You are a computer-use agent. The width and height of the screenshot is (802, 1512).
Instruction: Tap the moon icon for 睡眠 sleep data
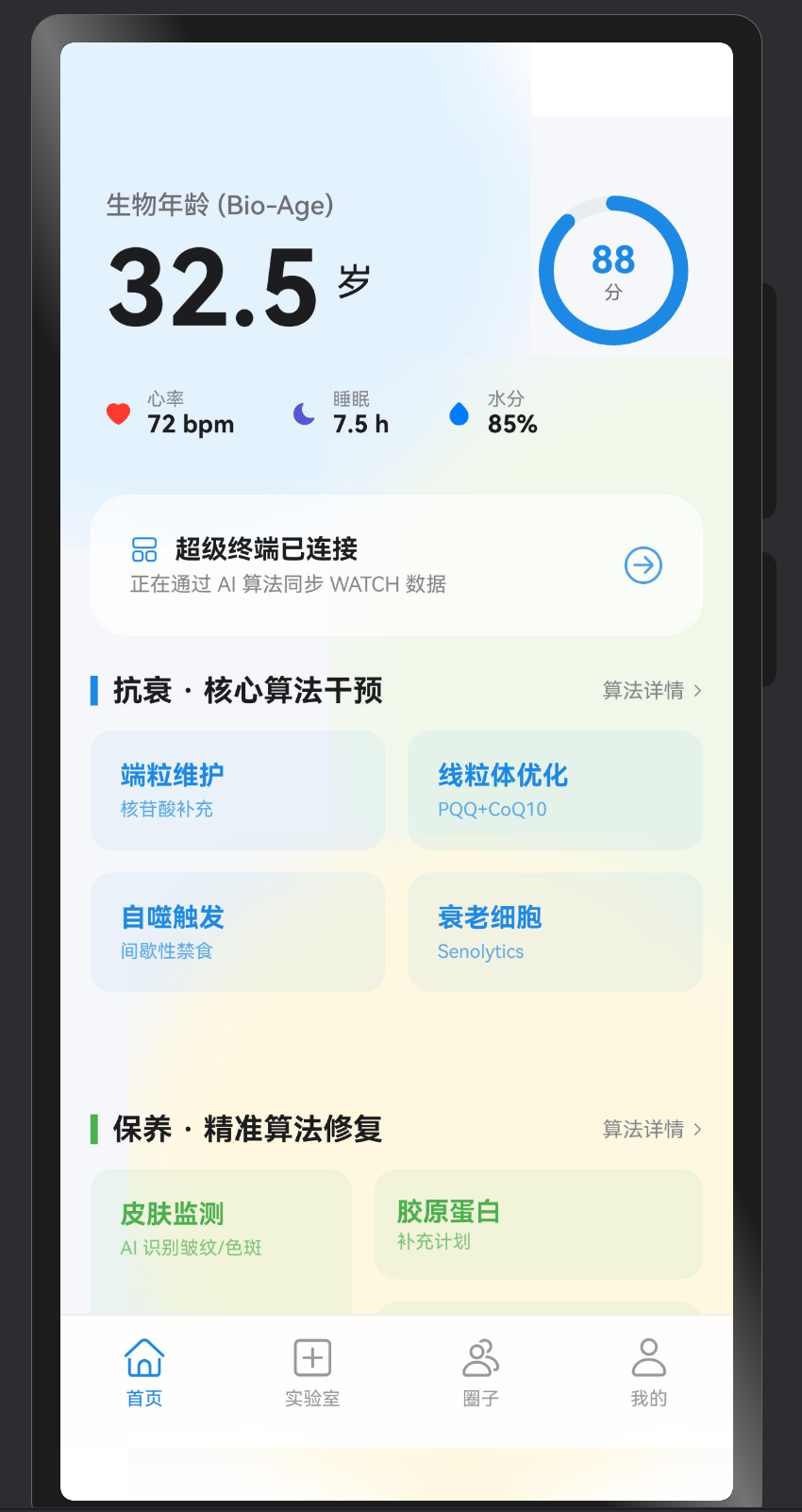(303, 413)
